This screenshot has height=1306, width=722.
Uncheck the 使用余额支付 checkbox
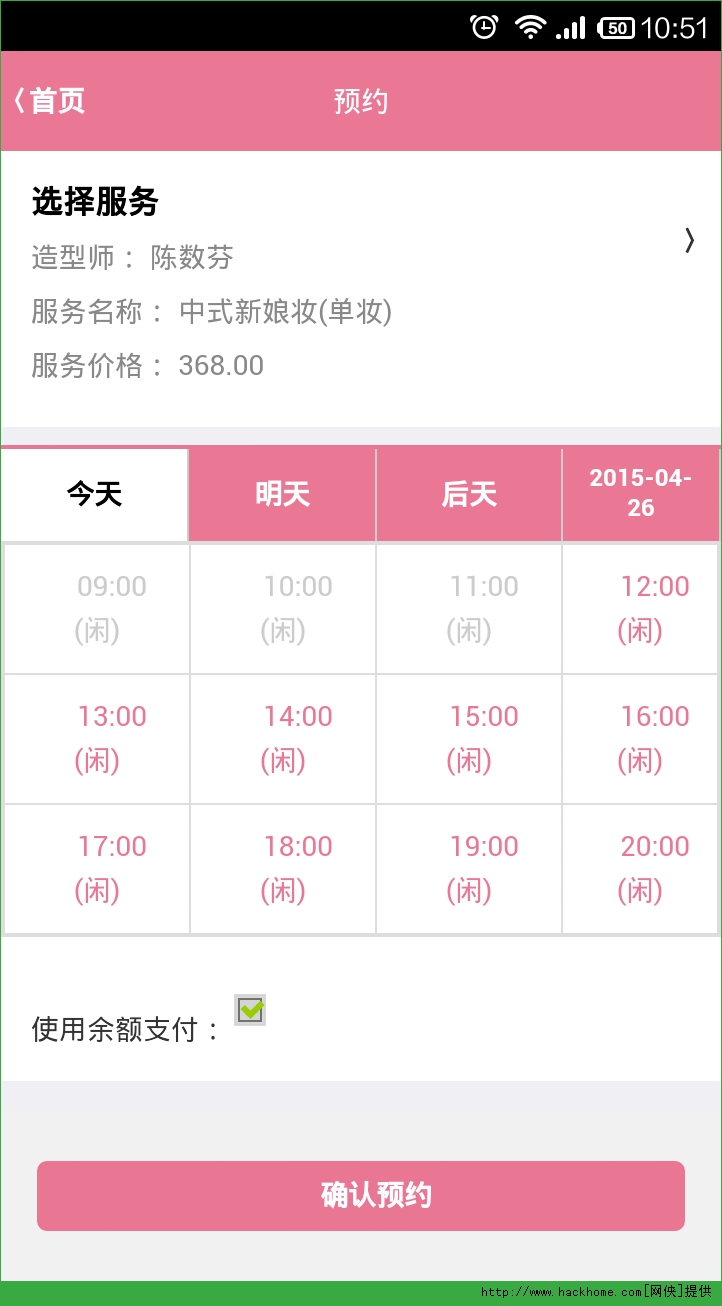click(x=250, y=1010)
